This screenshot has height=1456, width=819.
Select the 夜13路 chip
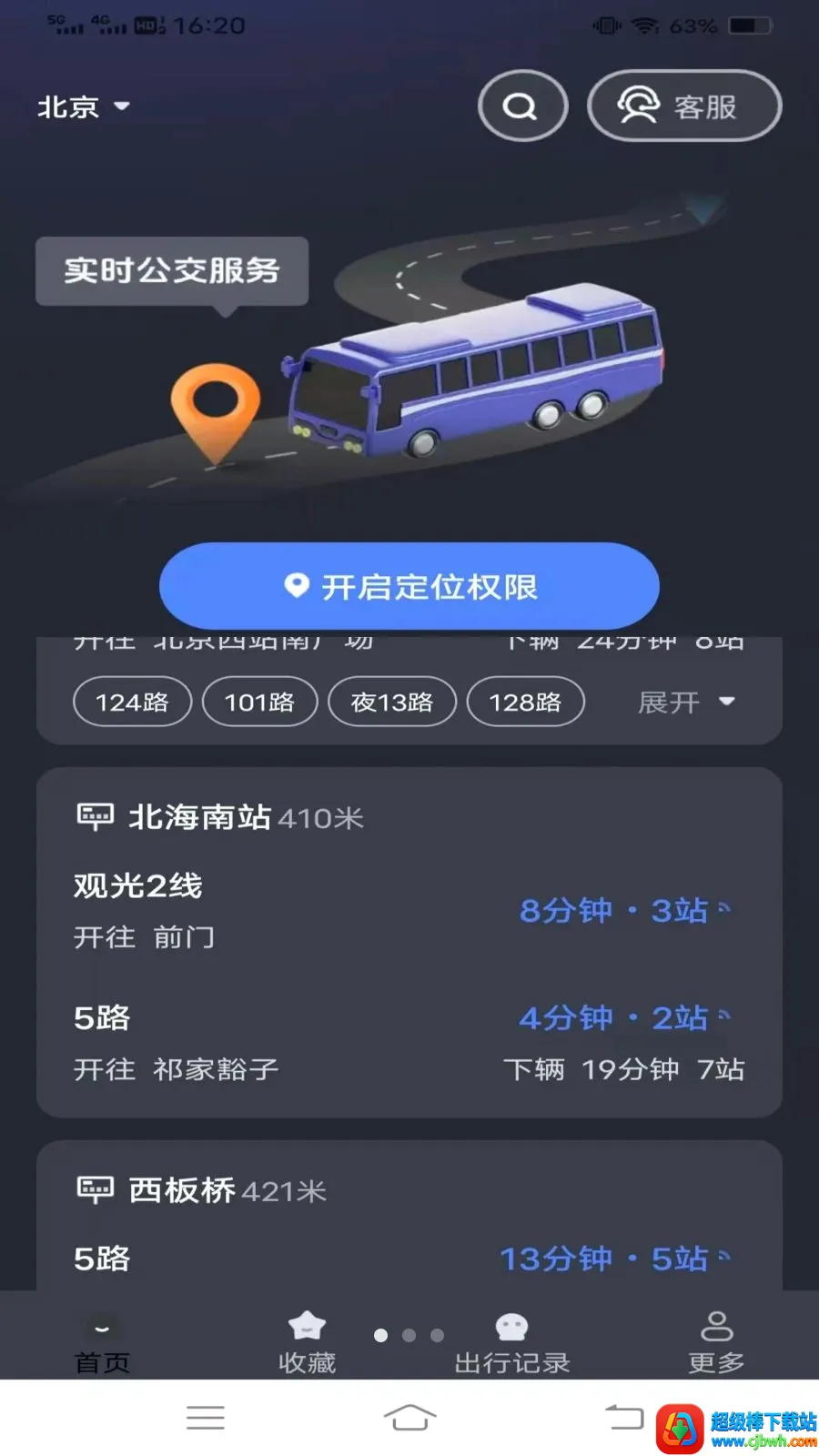point(391,702)
